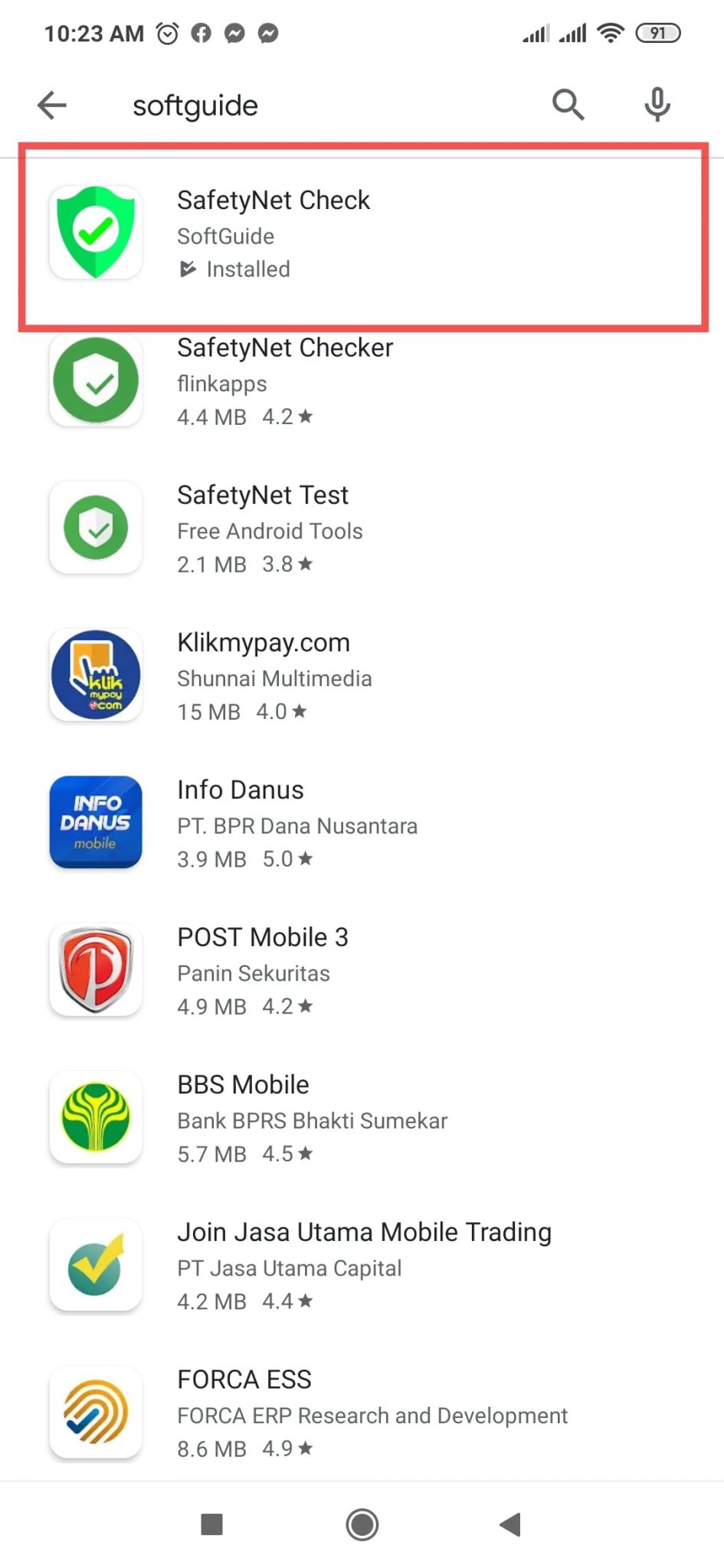Go back using the arrow icon
Screen dimensions: 724x1568
51,105
